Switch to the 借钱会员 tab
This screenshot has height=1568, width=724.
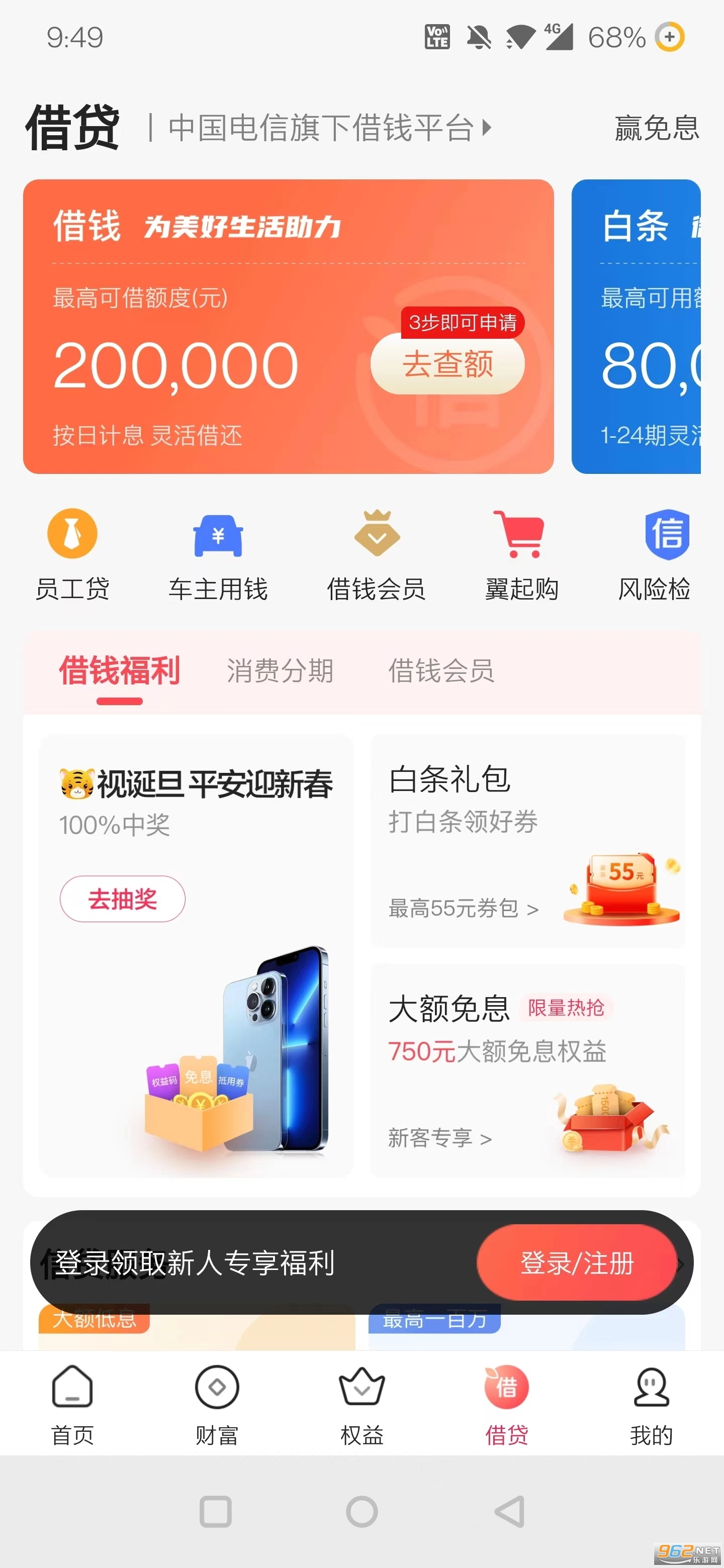tap(441, 671)
